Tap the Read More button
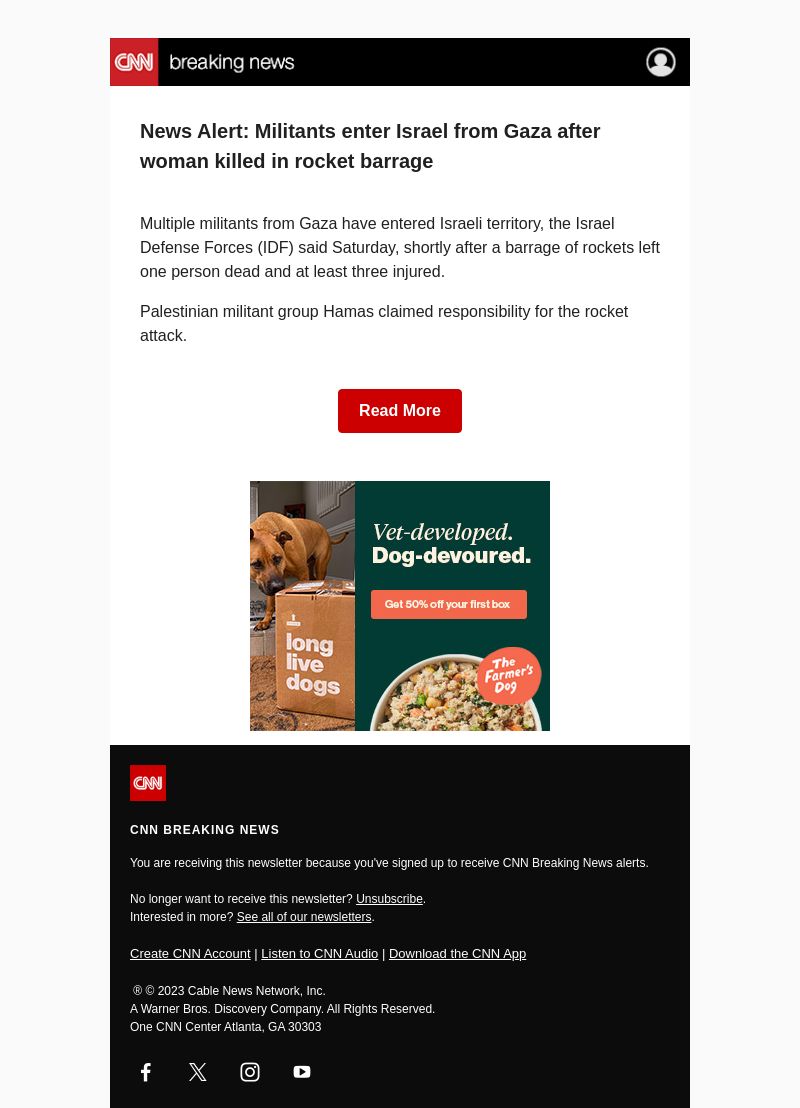 (x=400, y=411)
